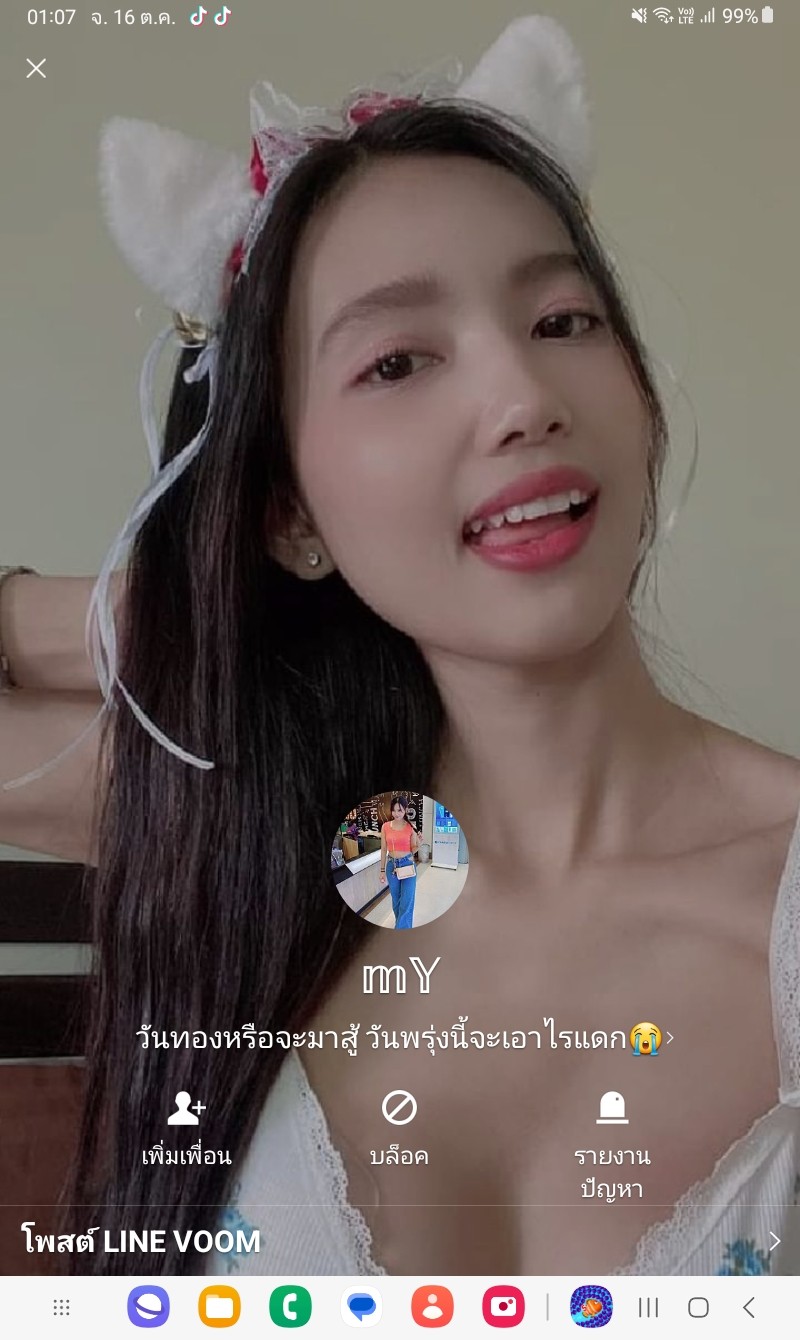Report a problem via รายงานปัญหา
The image size is (800, 1340).
[x=612, y=1145]
